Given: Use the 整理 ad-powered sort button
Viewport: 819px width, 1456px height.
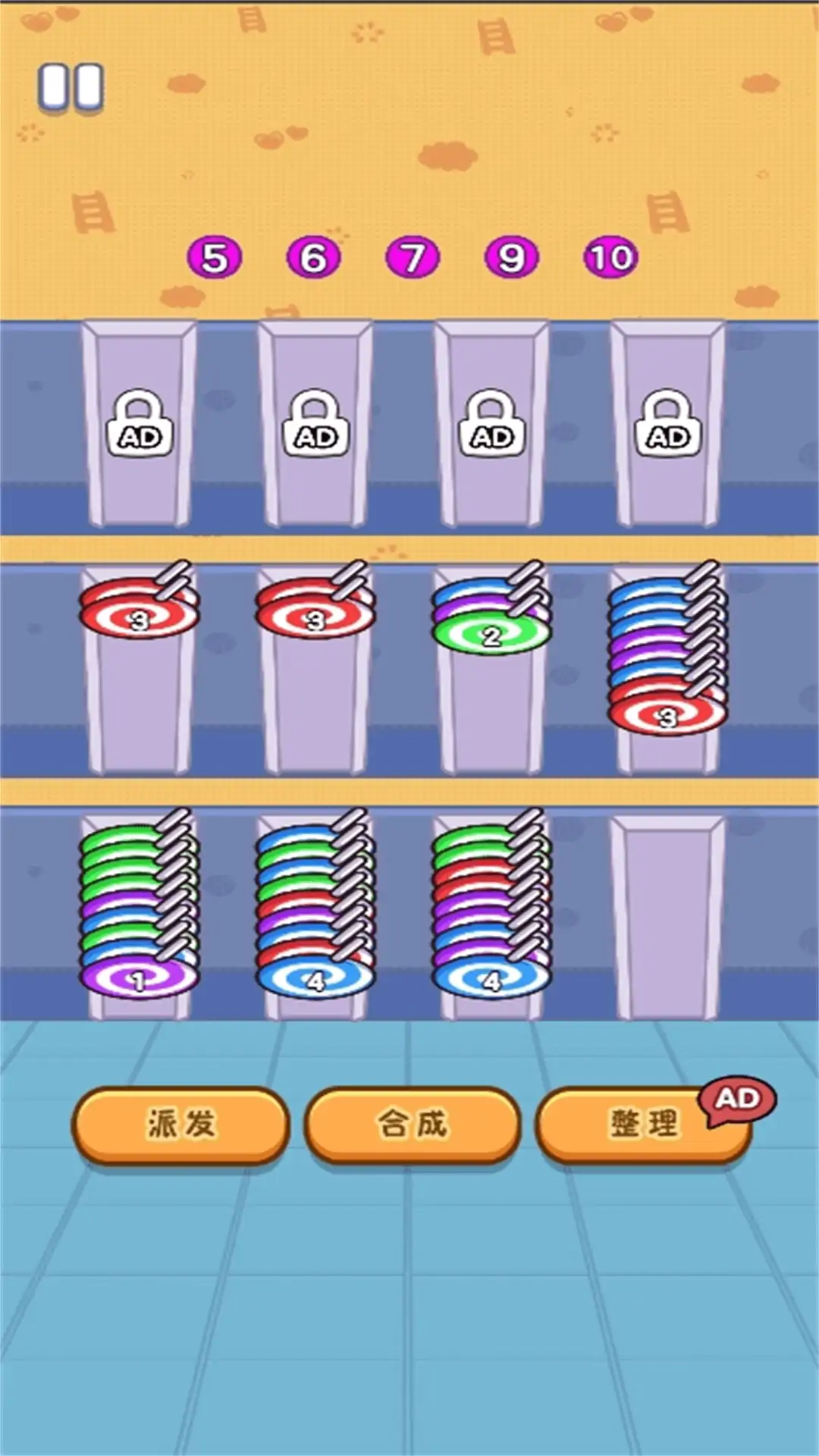Looking at the screenshot, I should (643, 1125).
